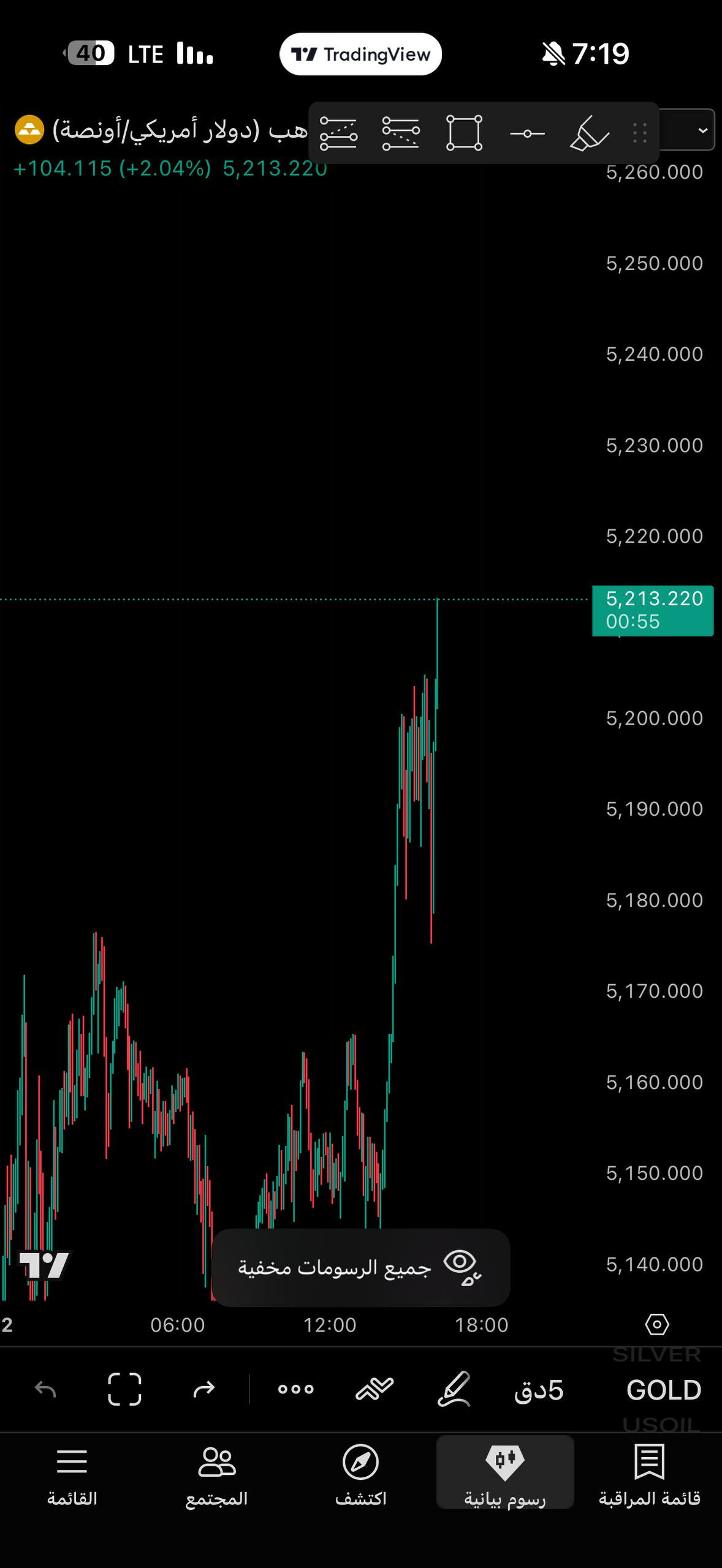
Task: Open the drawing pen tools
Action: [x=454, y=1389]
